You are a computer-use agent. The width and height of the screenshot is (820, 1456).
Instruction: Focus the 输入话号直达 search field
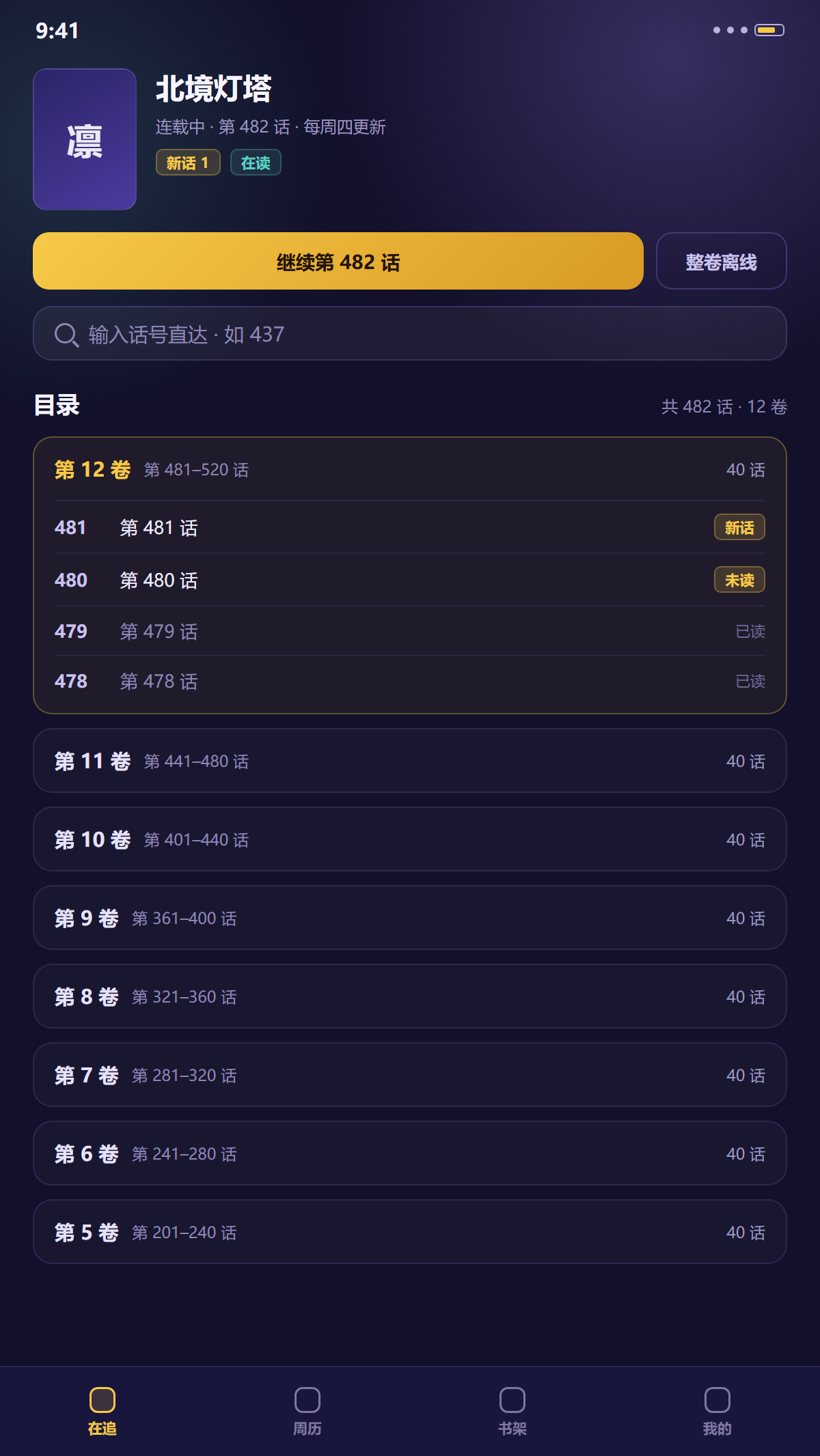pyautogui.click(x=410, y=333)
